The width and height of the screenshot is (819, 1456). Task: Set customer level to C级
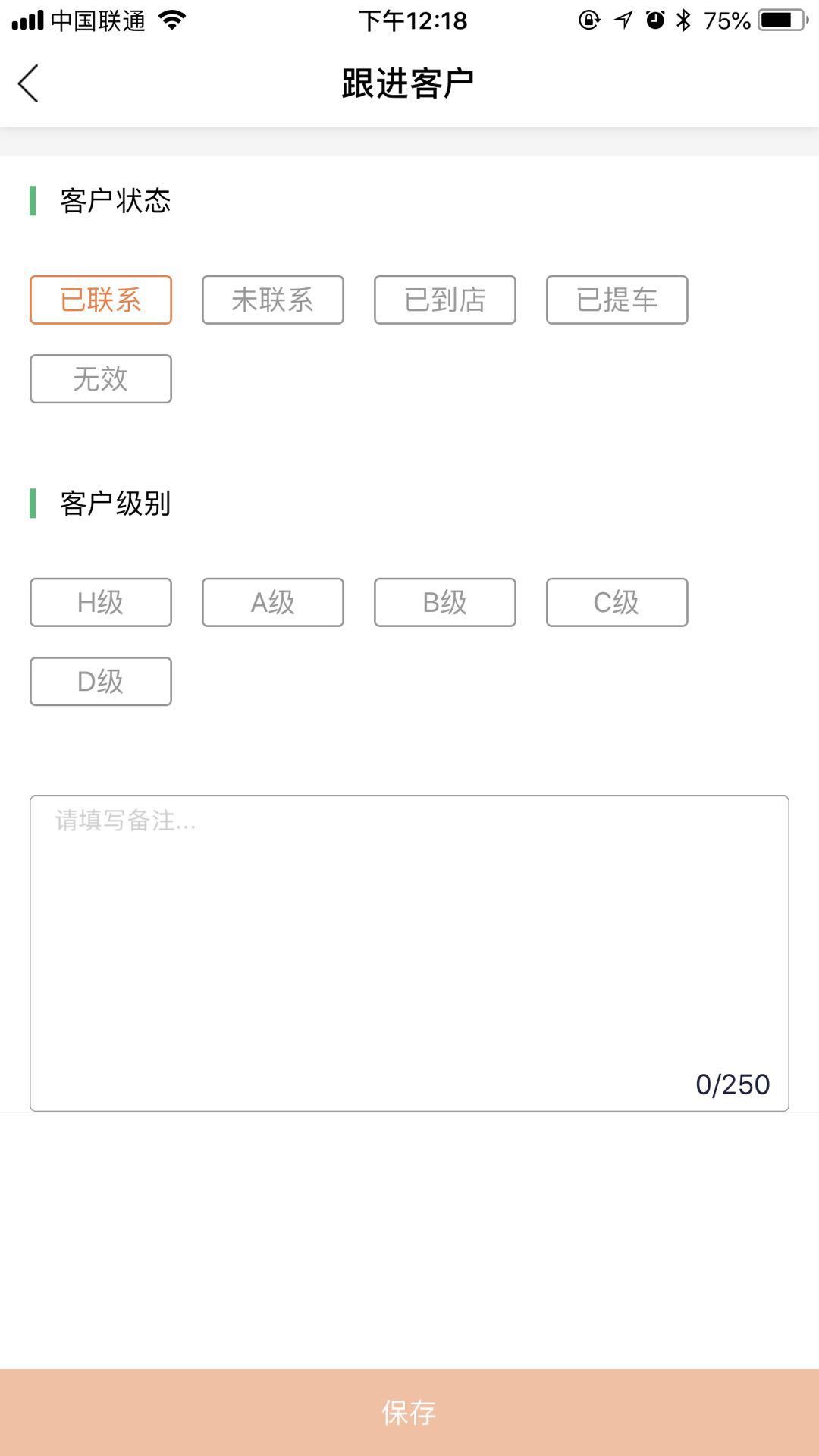[x=617, y=603]
